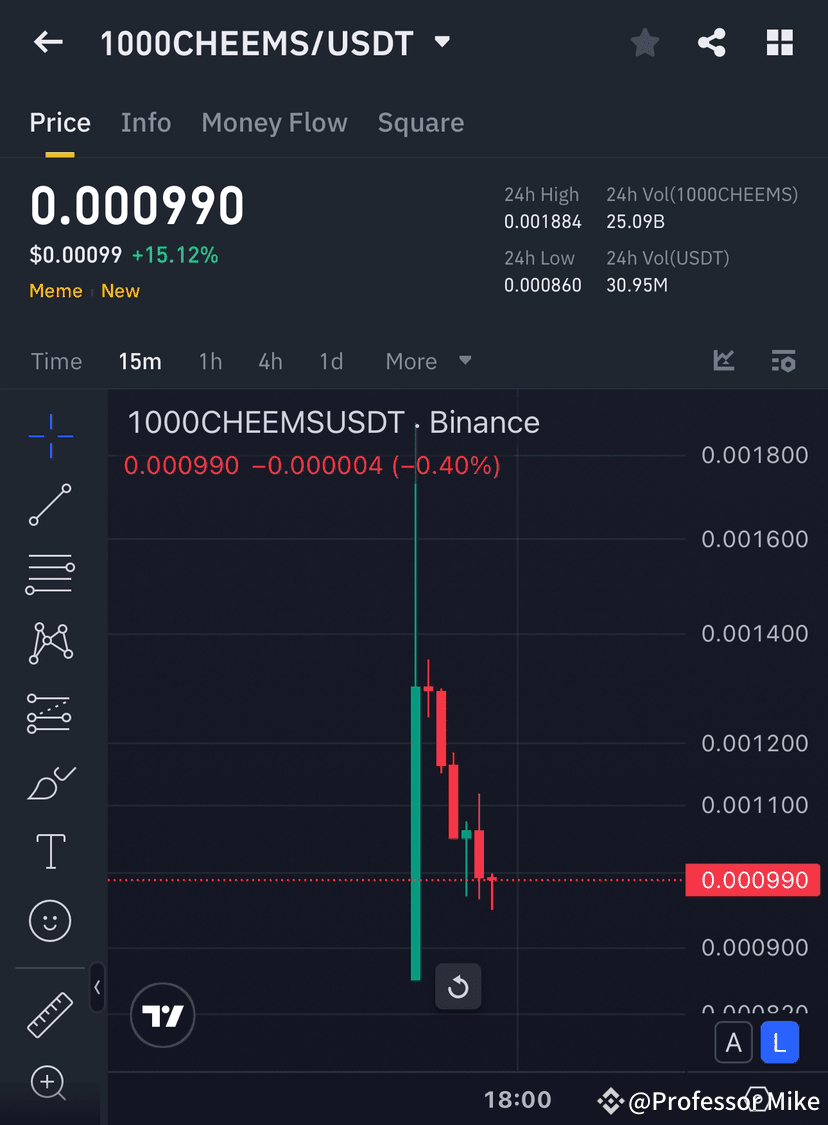Screen dimensions: 828x1125
Task: Select the trend line drawing tool
Action: click(x=50, y=505)
